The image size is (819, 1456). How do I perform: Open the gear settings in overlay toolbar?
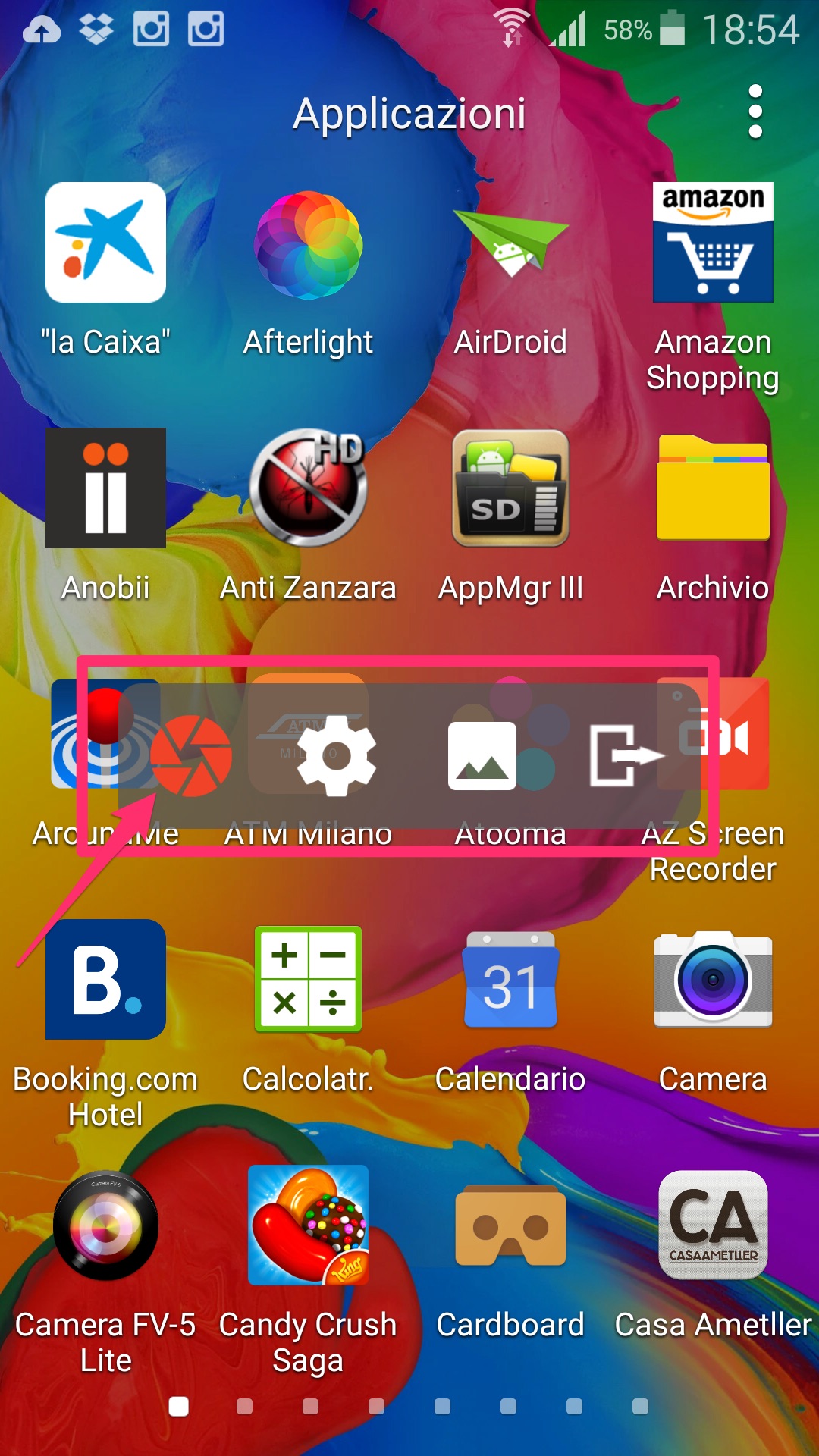tap(336, 755)
